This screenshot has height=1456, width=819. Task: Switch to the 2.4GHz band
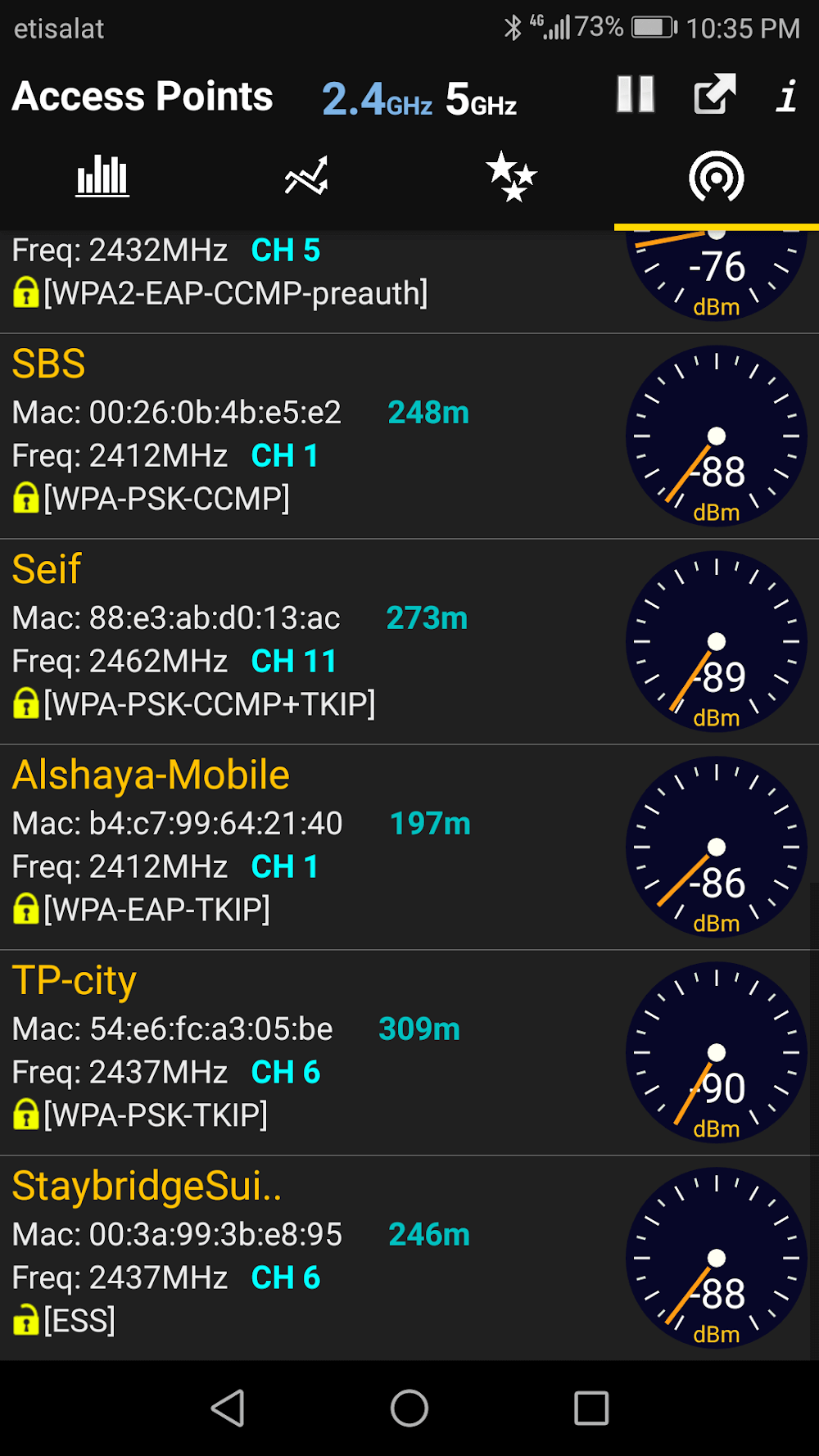(x=377, y=99)
